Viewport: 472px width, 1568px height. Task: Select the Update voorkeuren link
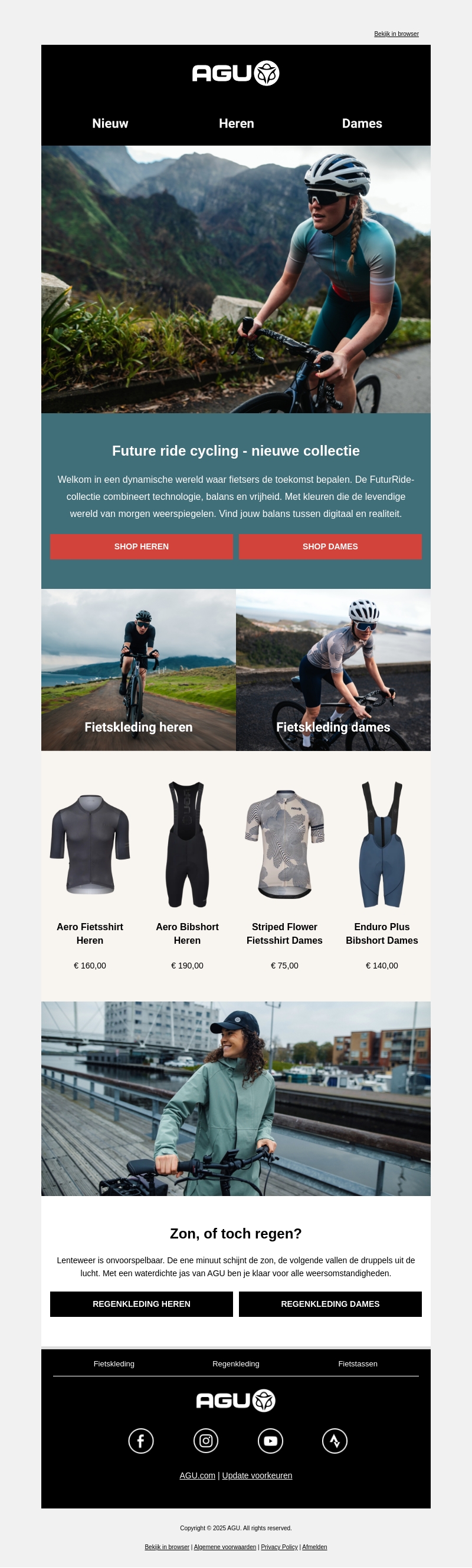pyautogui.click(x=257, y=1475)
